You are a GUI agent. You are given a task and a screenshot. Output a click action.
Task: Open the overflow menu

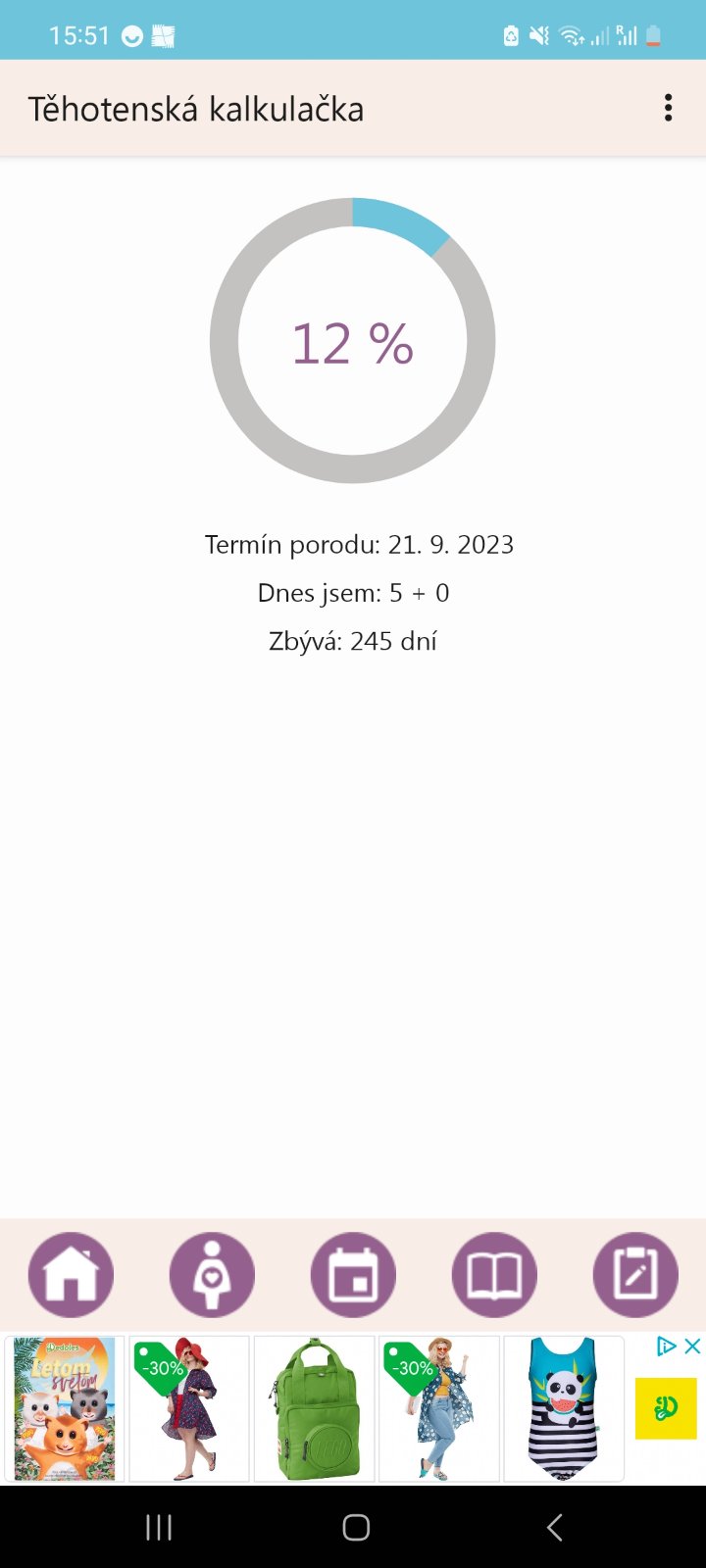[668, 108]
